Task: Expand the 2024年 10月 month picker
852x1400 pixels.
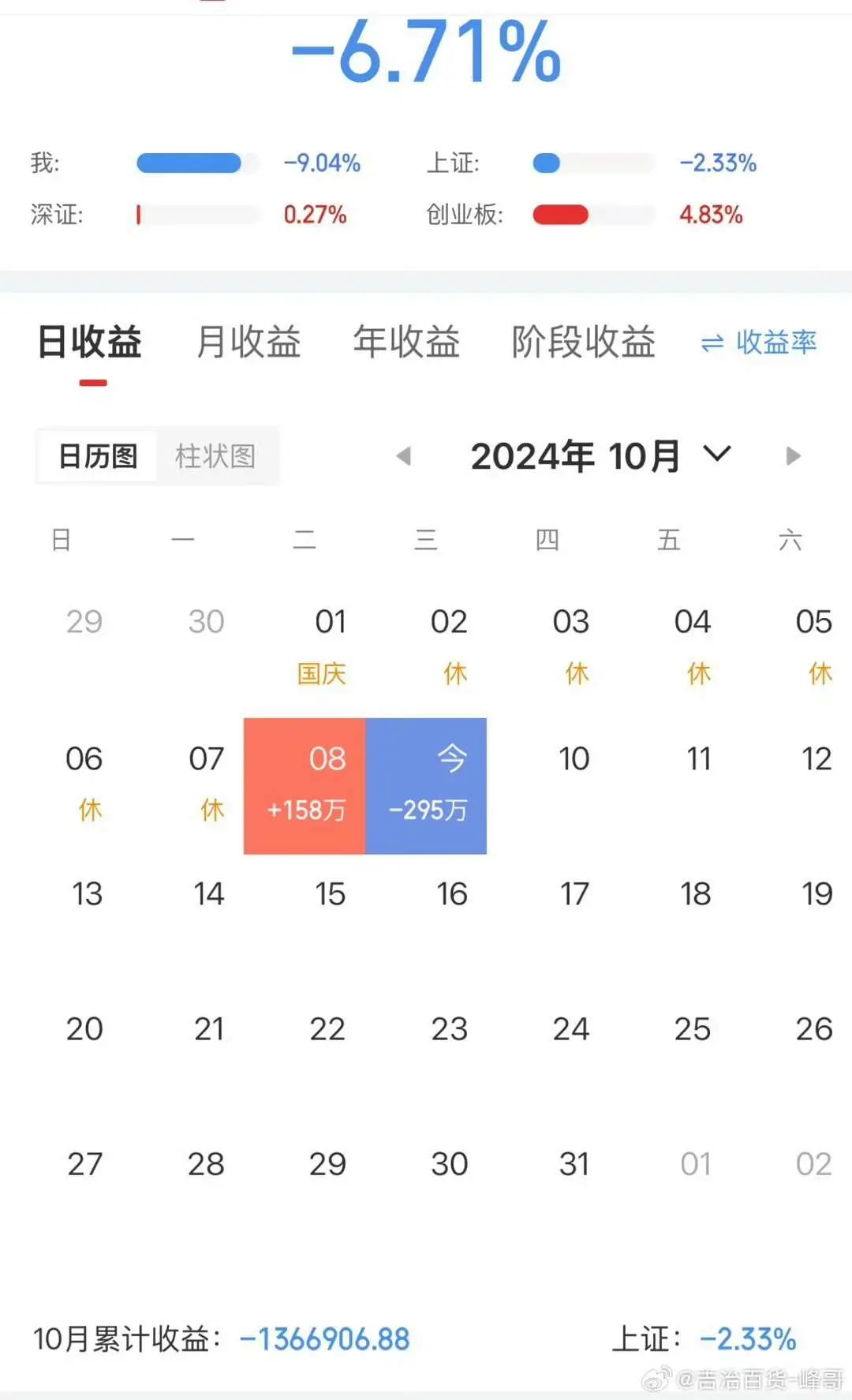Action: pyautogui.click(x=600, y=456)
